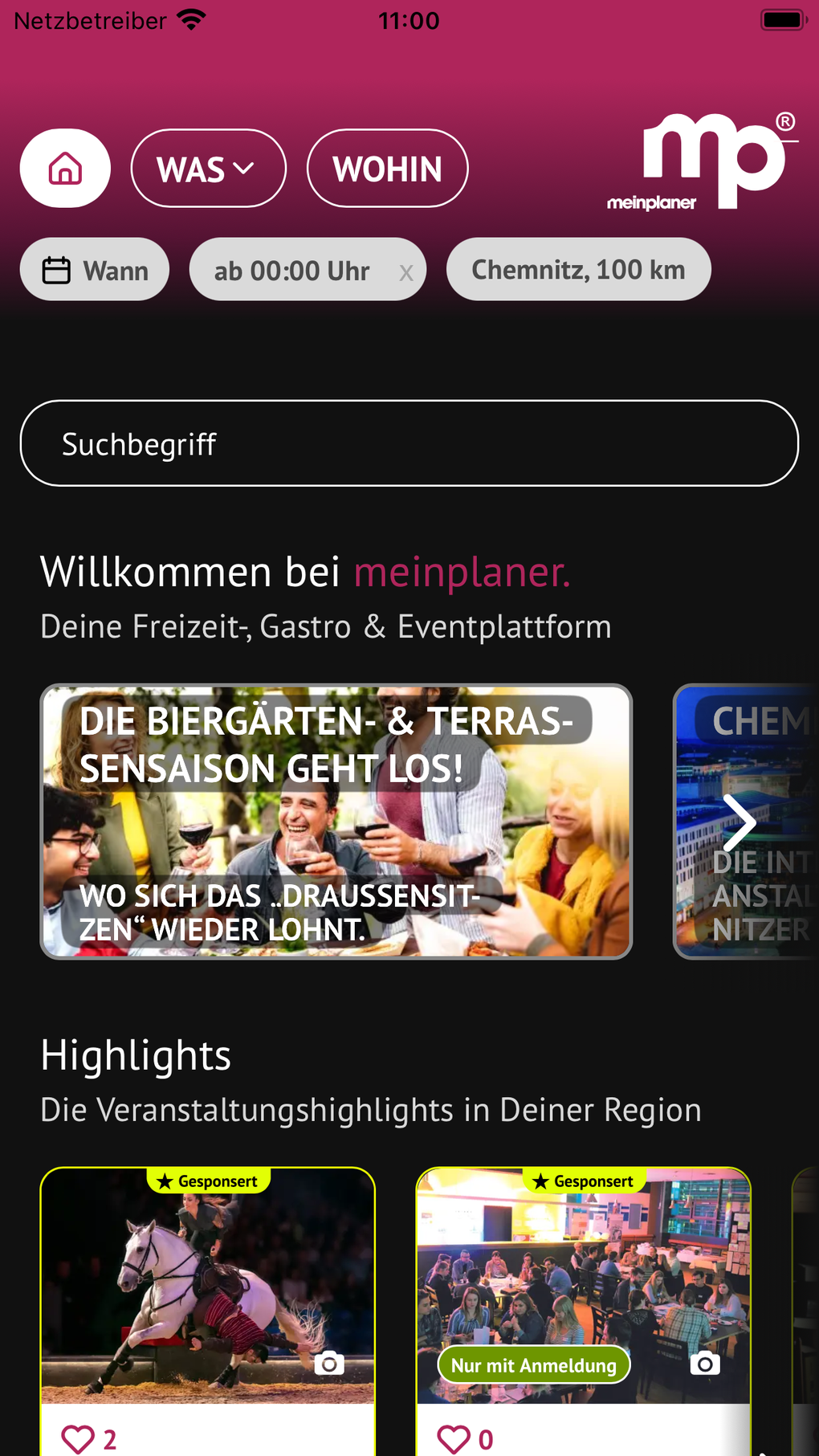The image size is (819, 1456).
Task: Change location Chemnitz, 100 km
Action: pos(578,270)
